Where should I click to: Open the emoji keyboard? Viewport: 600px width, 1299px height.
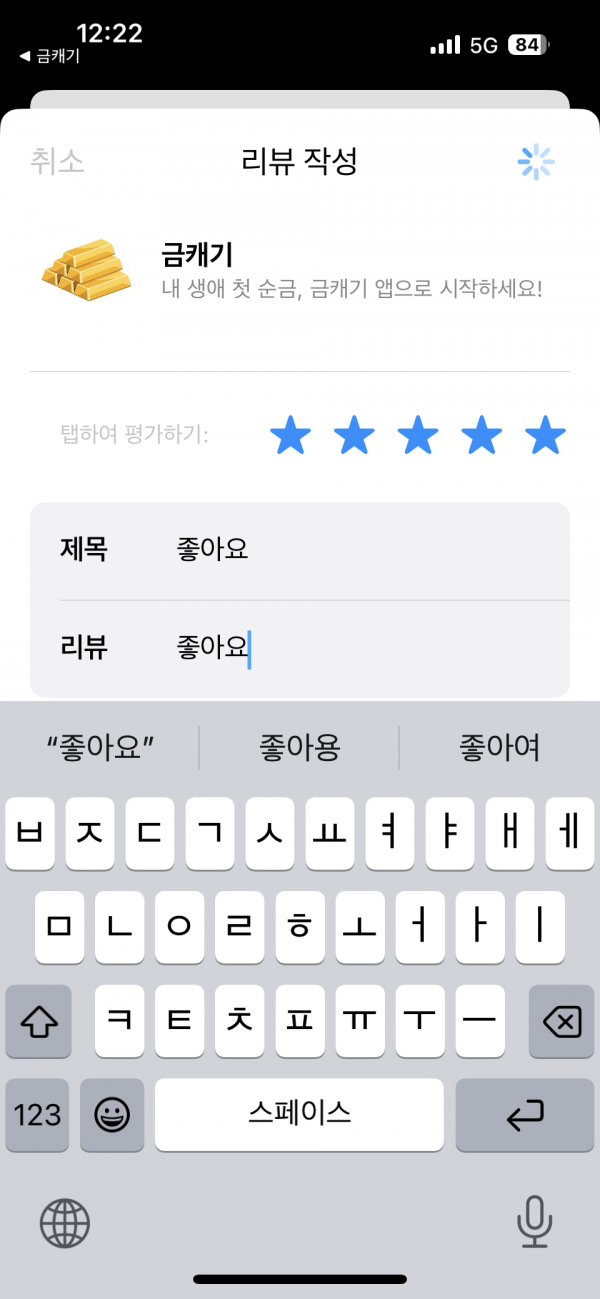(x=112, y=1114)
